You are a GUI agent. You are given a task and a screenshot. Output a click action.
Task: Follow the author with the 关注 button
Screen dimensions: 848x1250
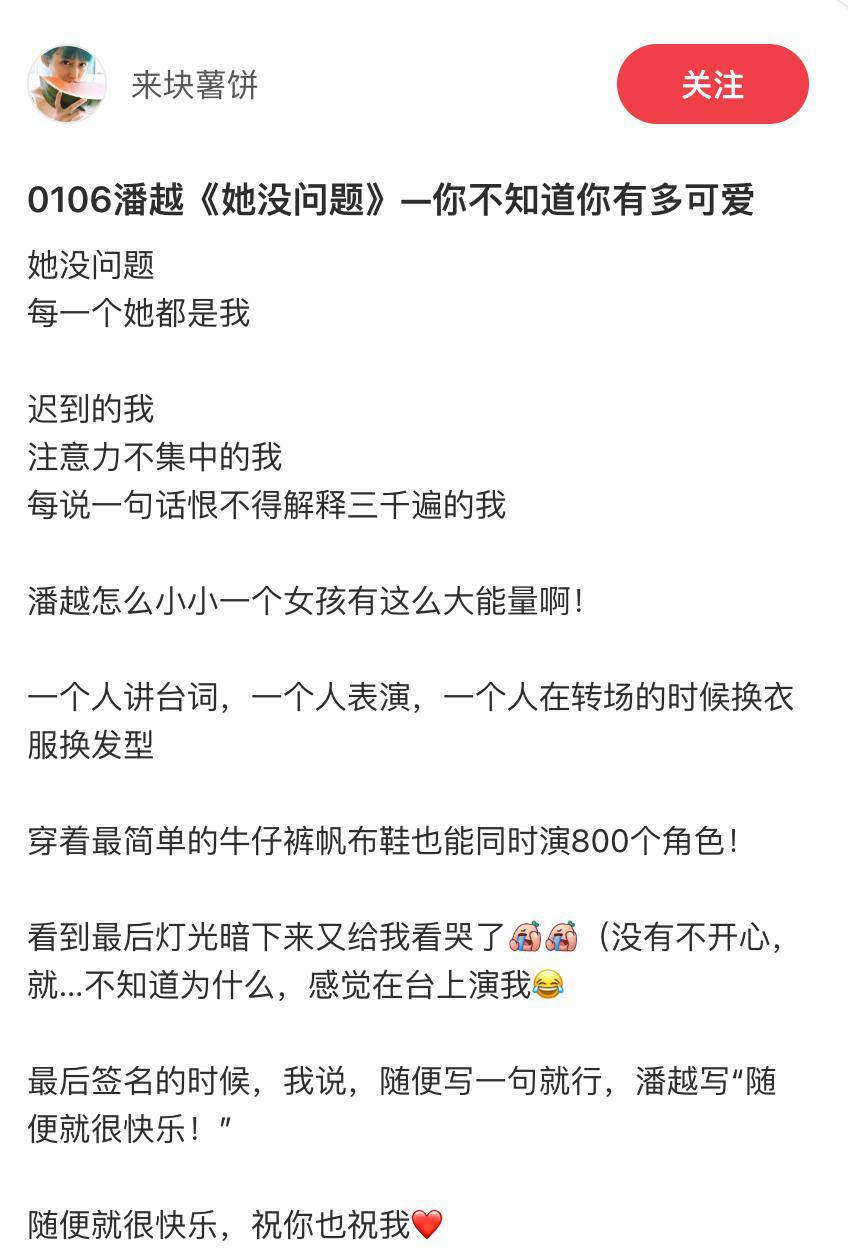[x=712, y=85]
